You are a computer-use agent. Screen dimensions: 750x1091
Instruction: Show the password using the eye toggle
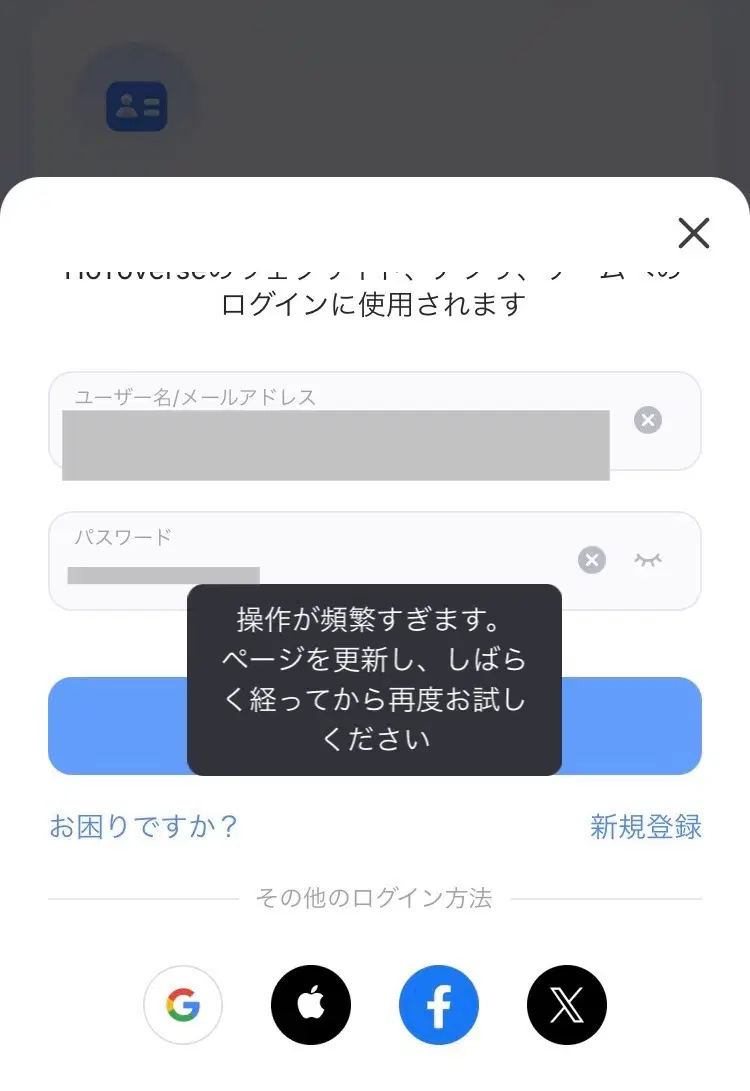click(648, 561)
